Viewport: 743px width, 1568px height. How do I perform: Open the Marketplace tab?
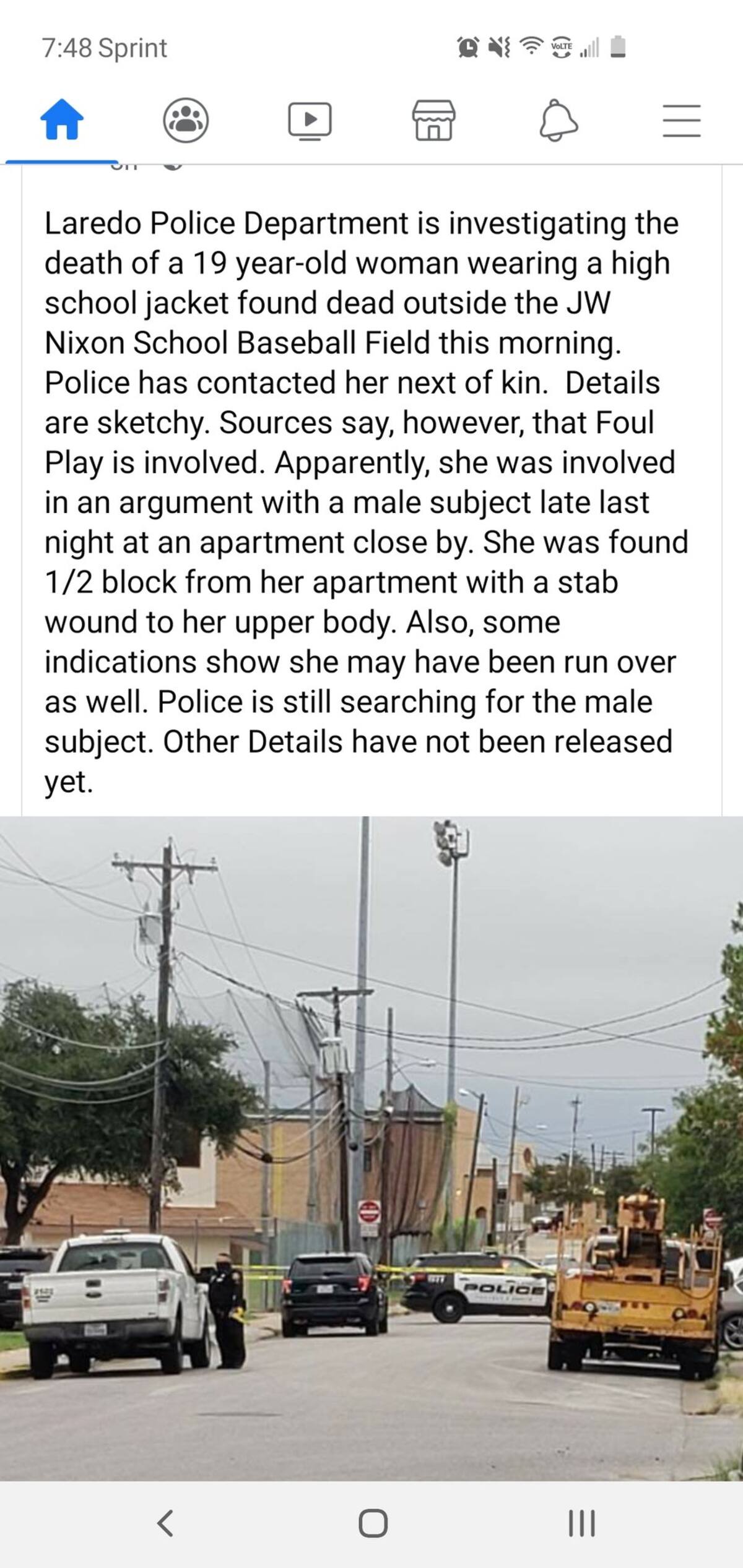(433, 120)
